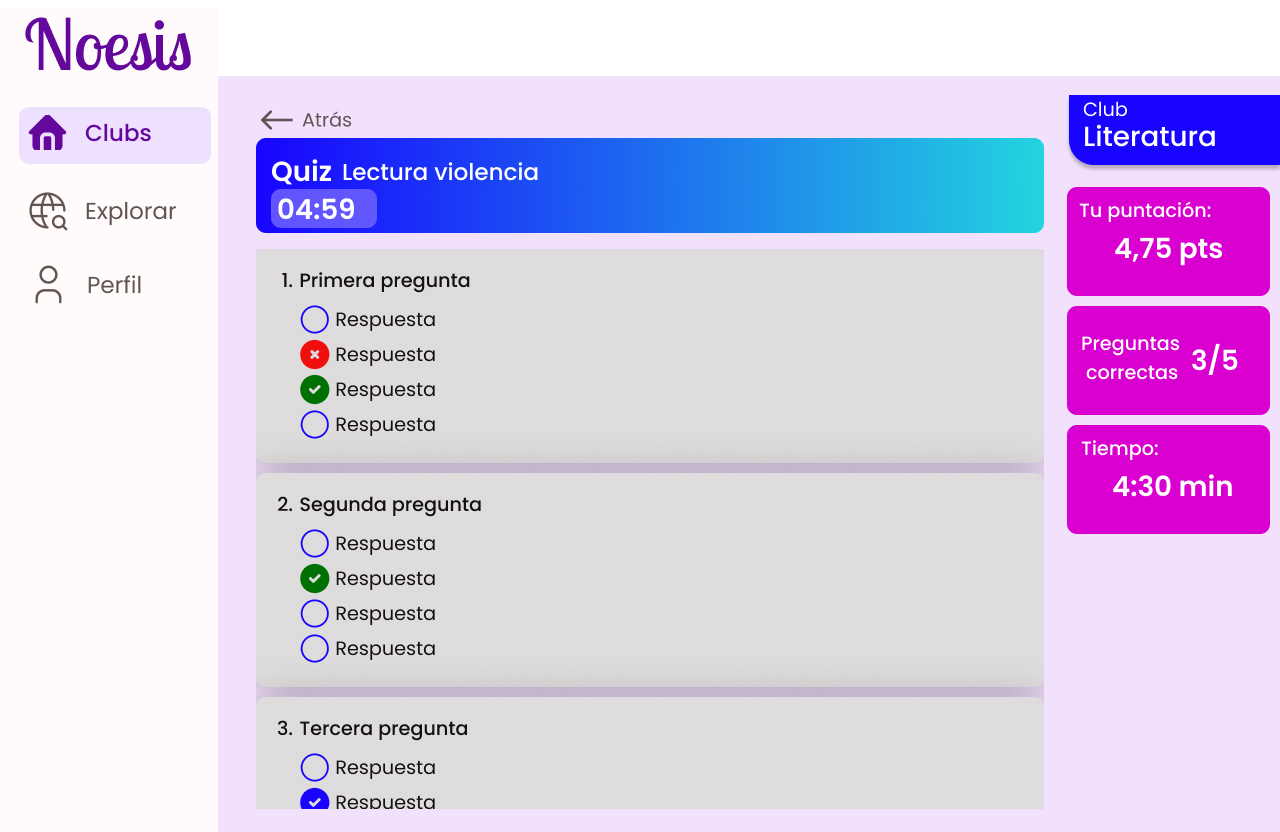Open the Clubs section

click(115, 135)
